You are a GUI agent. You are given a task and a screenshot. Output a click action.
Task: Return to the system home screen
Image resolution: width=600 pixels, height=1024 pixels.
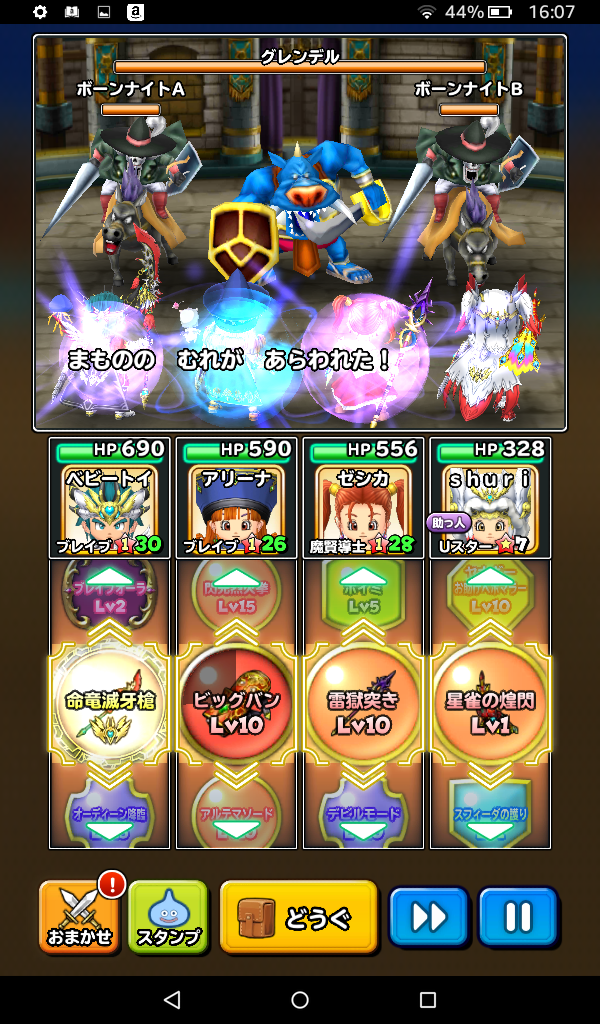(300, 1000)
